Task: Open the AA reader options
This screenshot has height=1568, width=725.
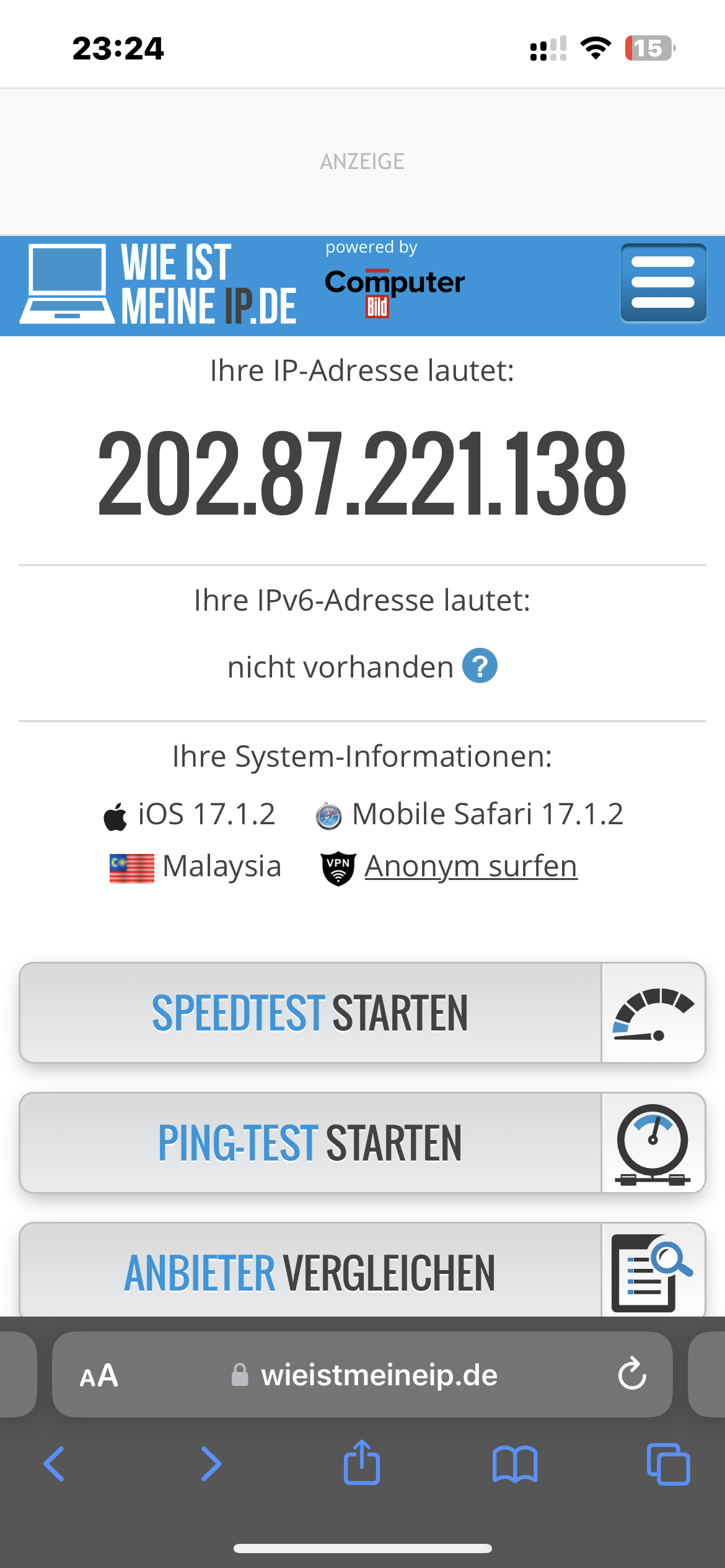Action: pos(99,1375)
